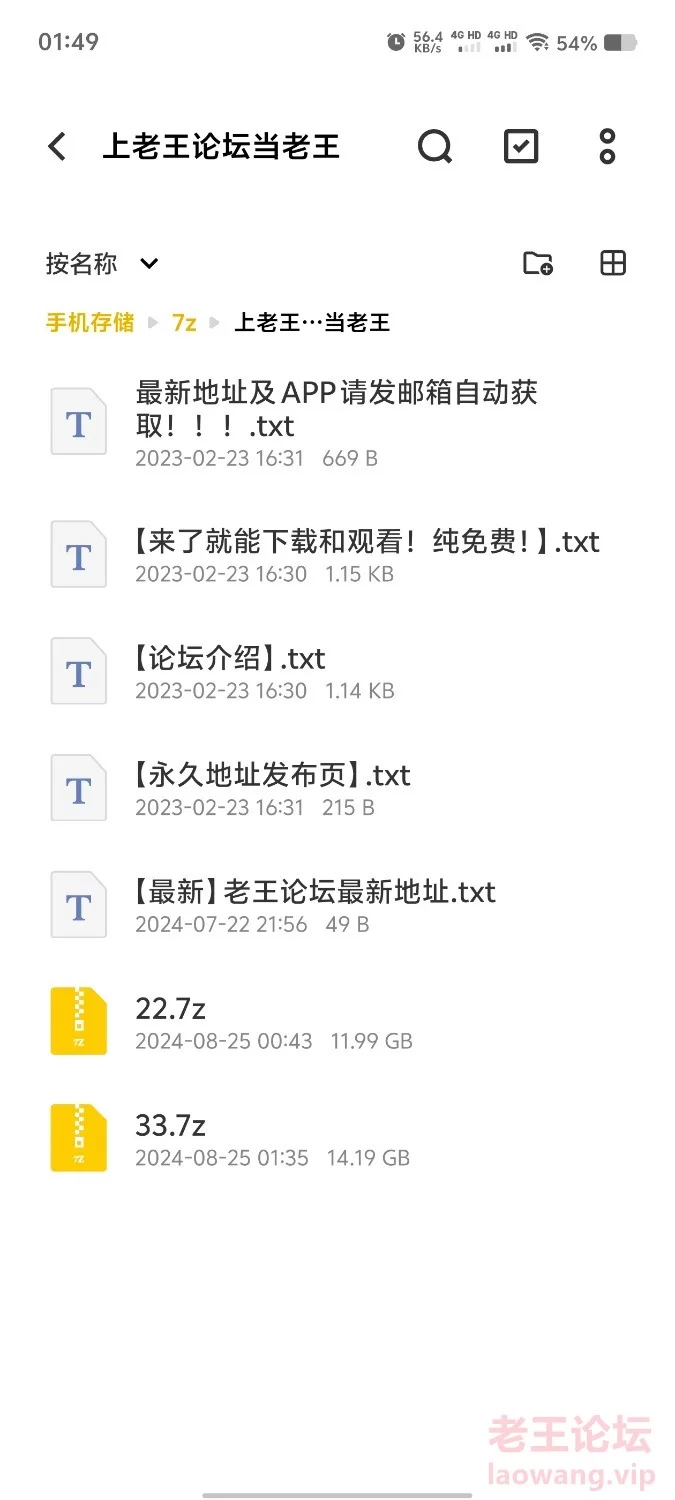Open the 33.7z archive

pyautogui.click(x=337, y=1139)
